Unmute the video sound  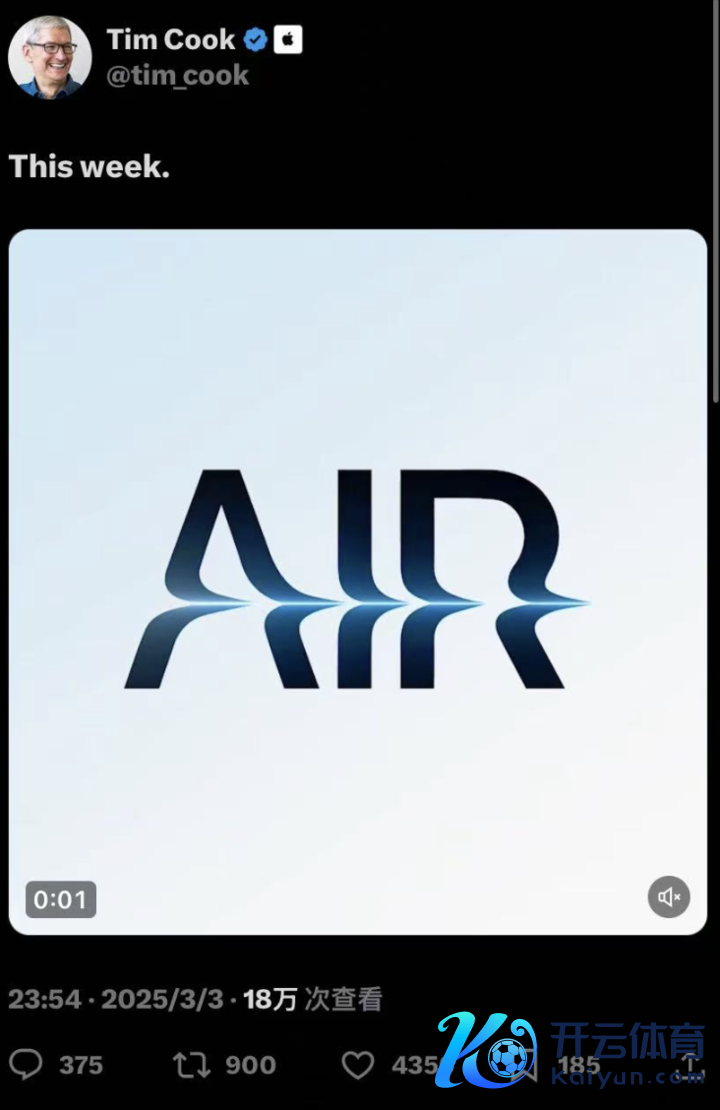668,897
